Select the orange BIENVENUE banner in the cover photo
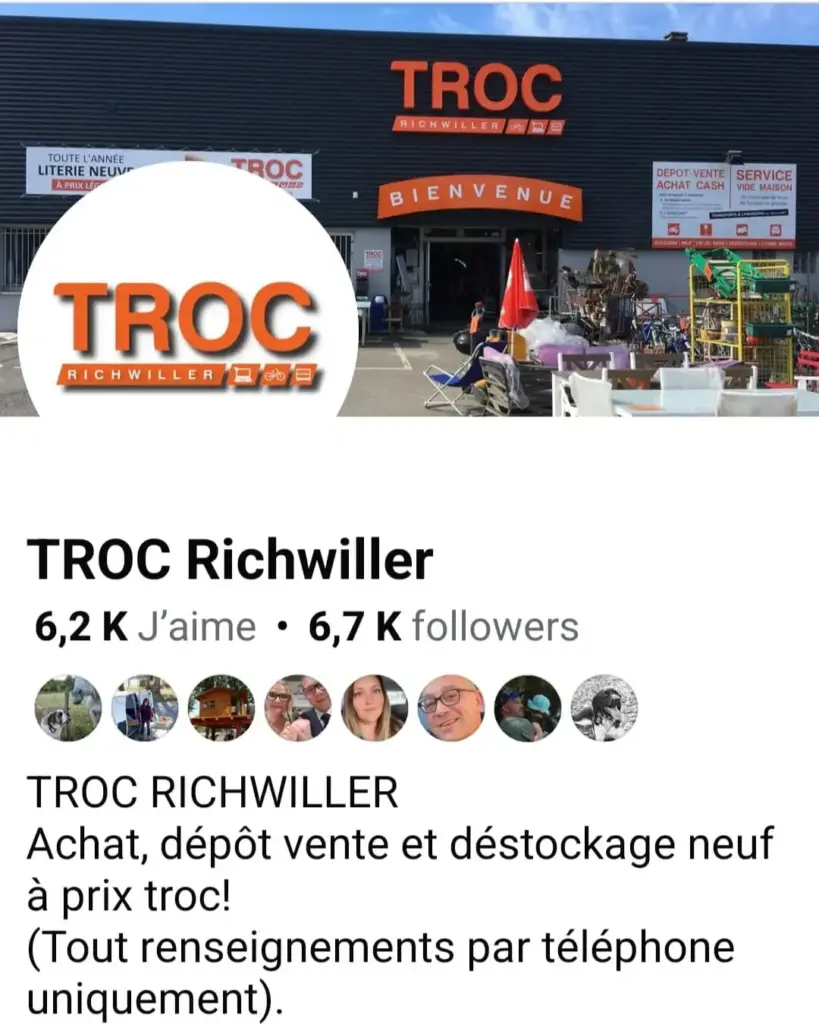This screenshot has height=1024, width=819. tap(480, 197)
